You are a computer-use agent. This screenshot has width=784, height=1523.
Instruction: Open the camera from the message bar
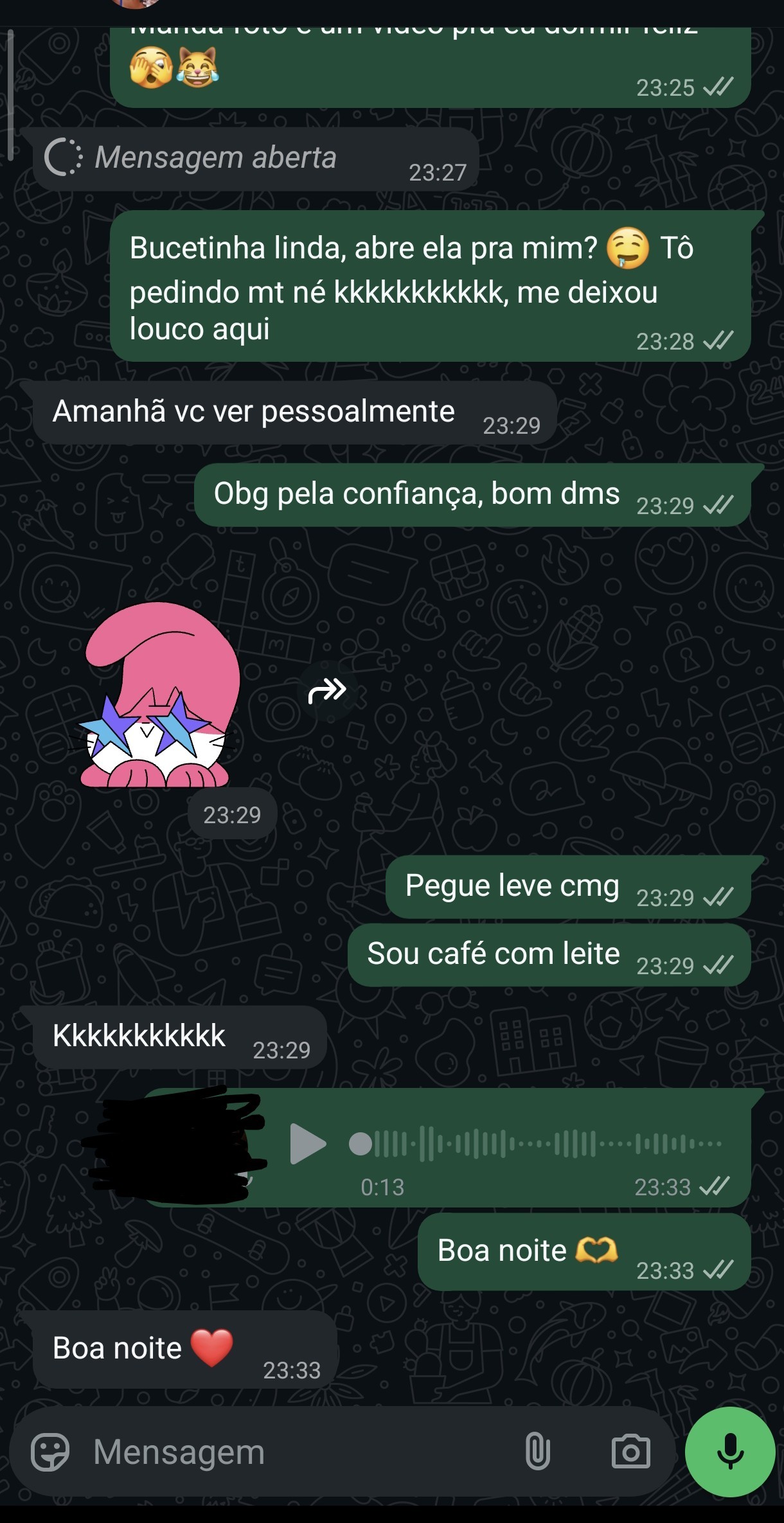click(x=630, y=1452)
